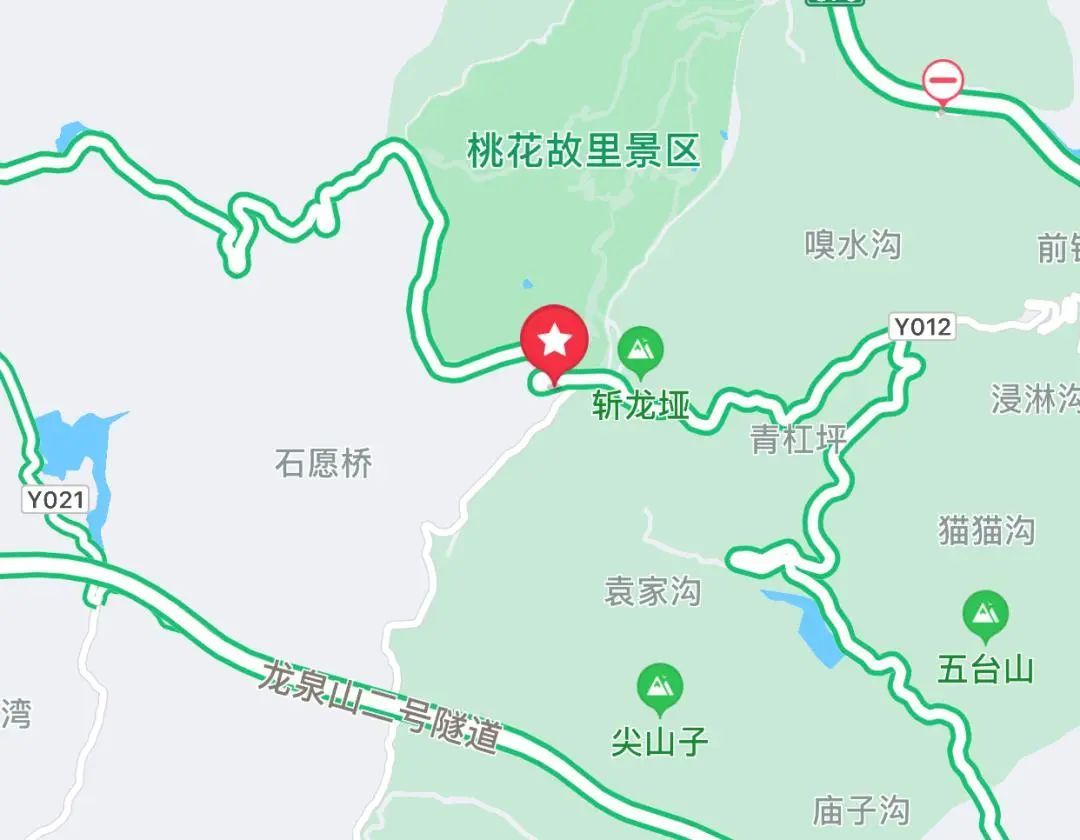This screenshot has height=840, width=1080.
Task: Open the 斩龙垭 mountain marker
Action: click(640, 349)
